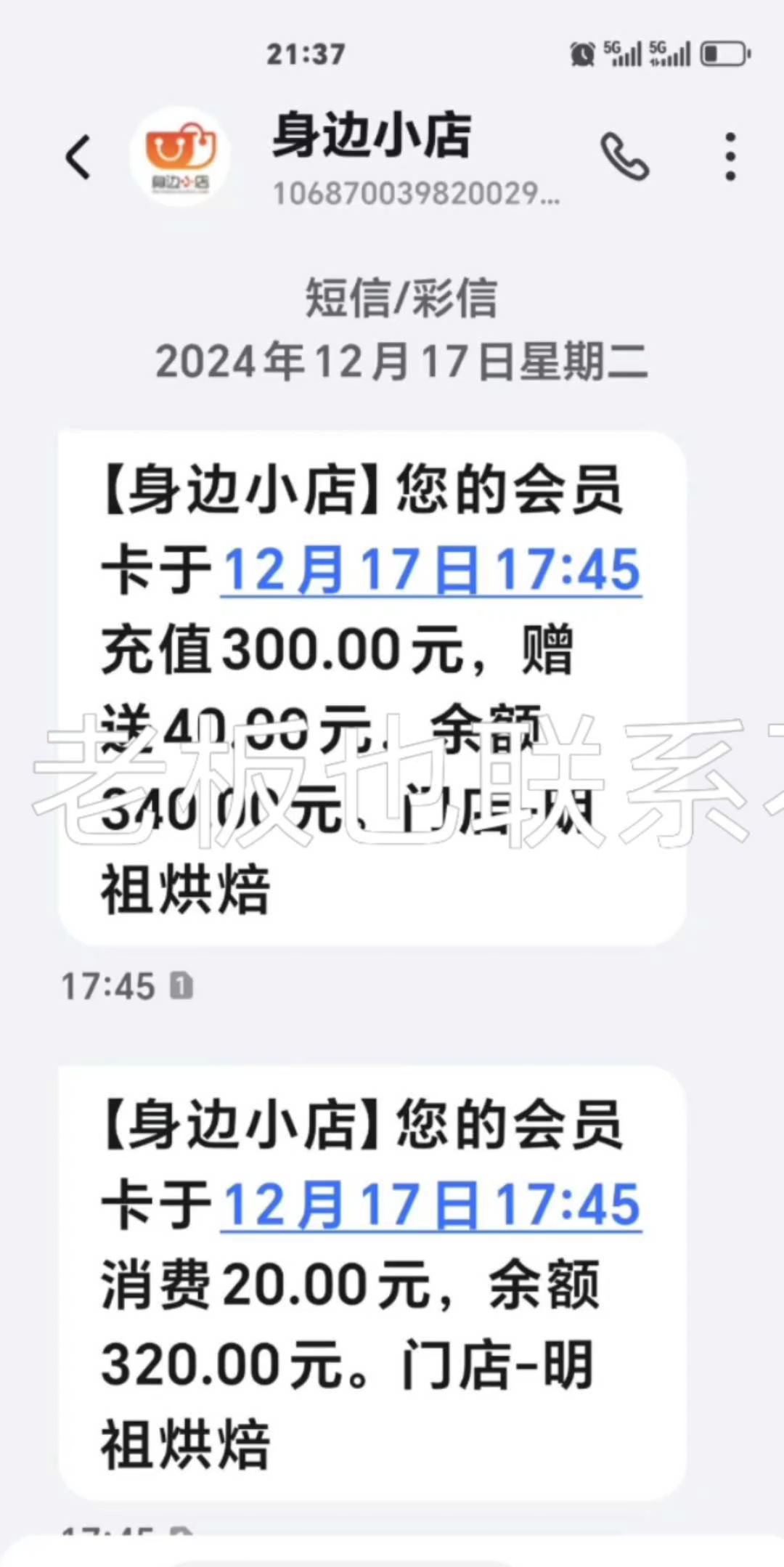Tap the date link in the 消费20.00元 message
This screenshot has width=784, height=1567.
[x=431, y=1205]
